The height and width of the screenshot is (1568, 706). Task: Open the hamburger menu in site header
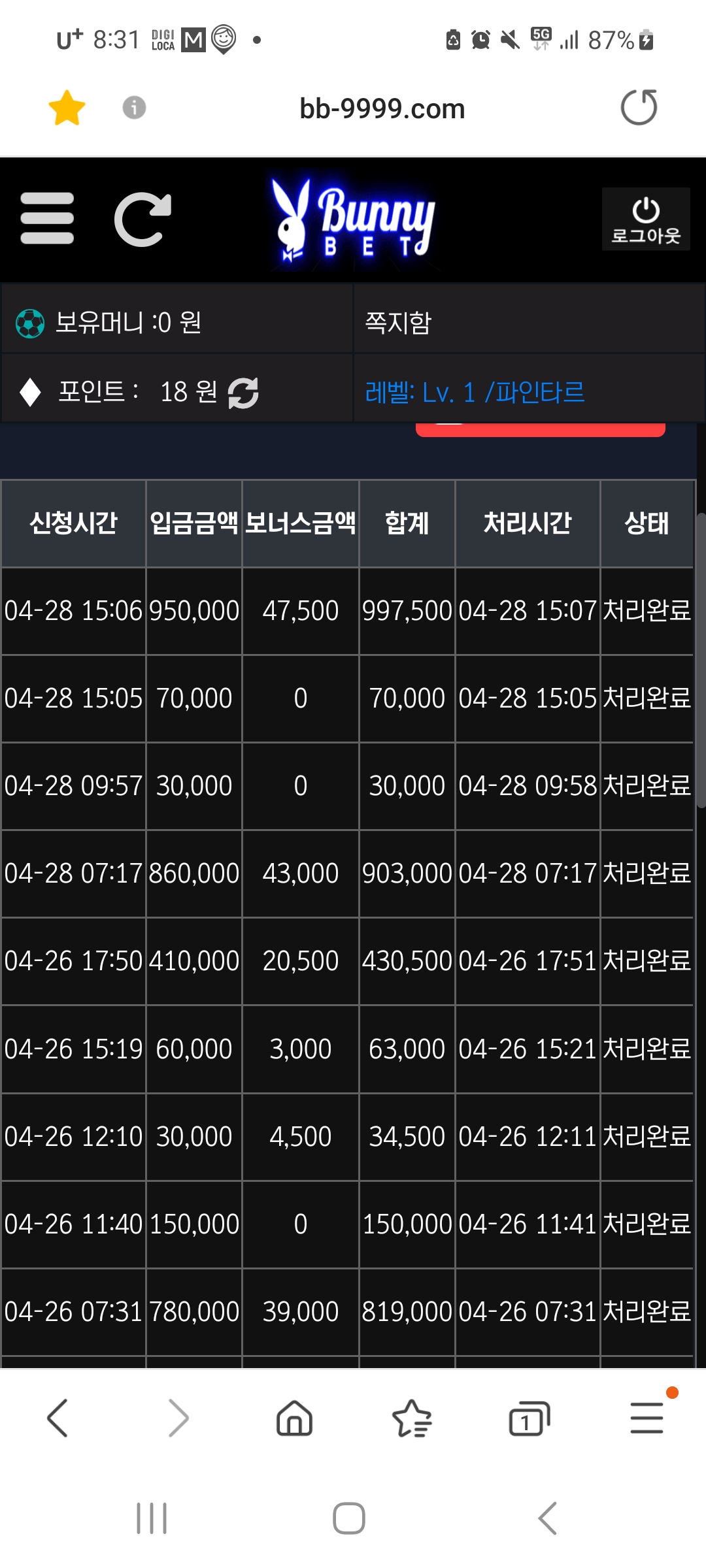(47, 219)
